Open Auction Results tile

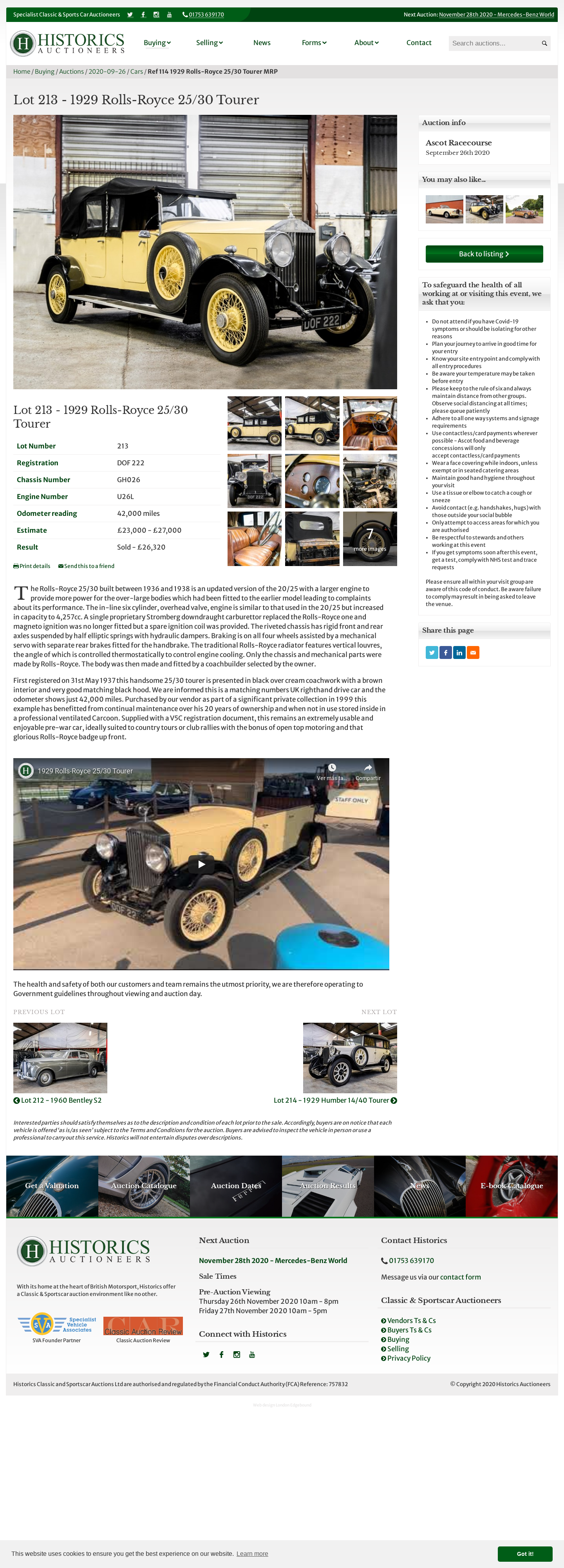[327, 1186]
